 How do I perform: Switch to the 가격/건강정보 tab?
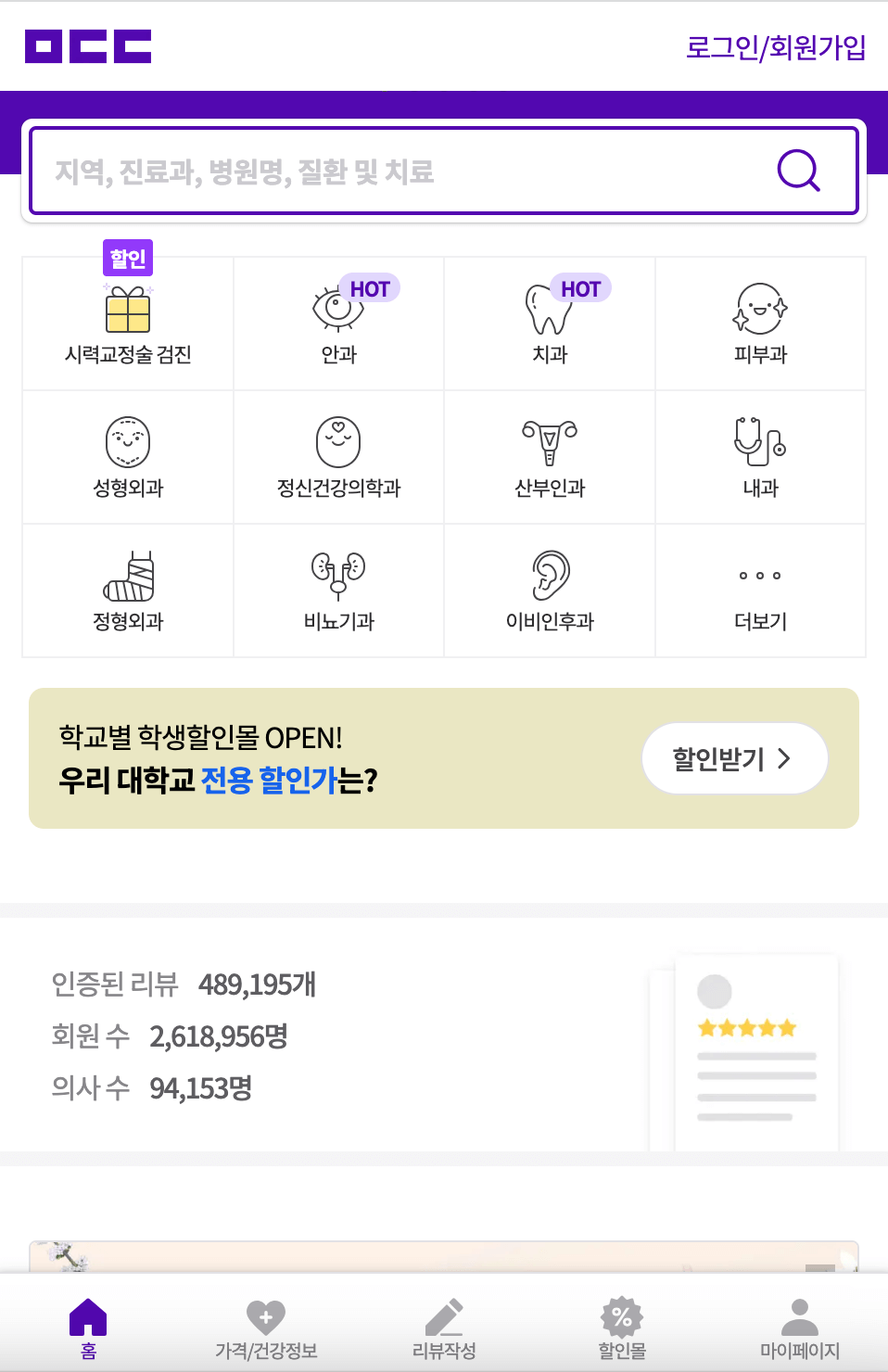[265, 1328]
